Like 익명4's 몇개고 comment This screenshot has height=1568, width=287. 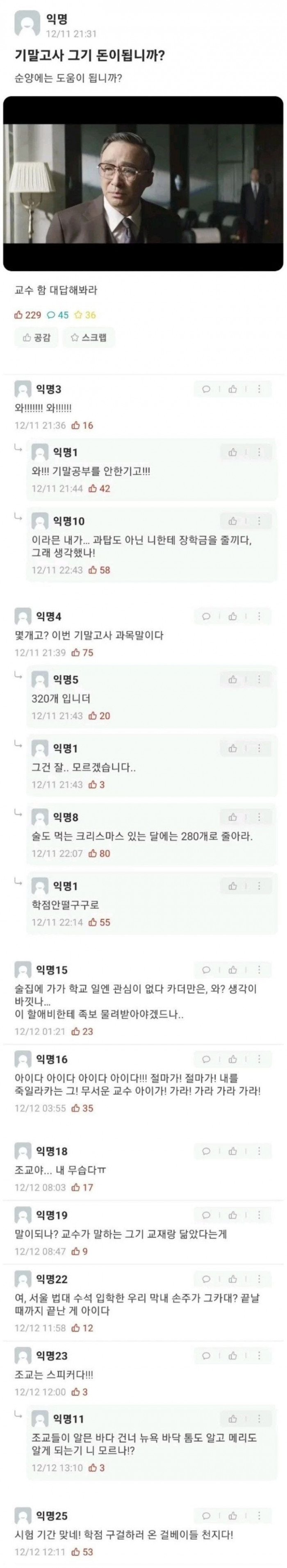pyautogui.click(x=233, y=617)
